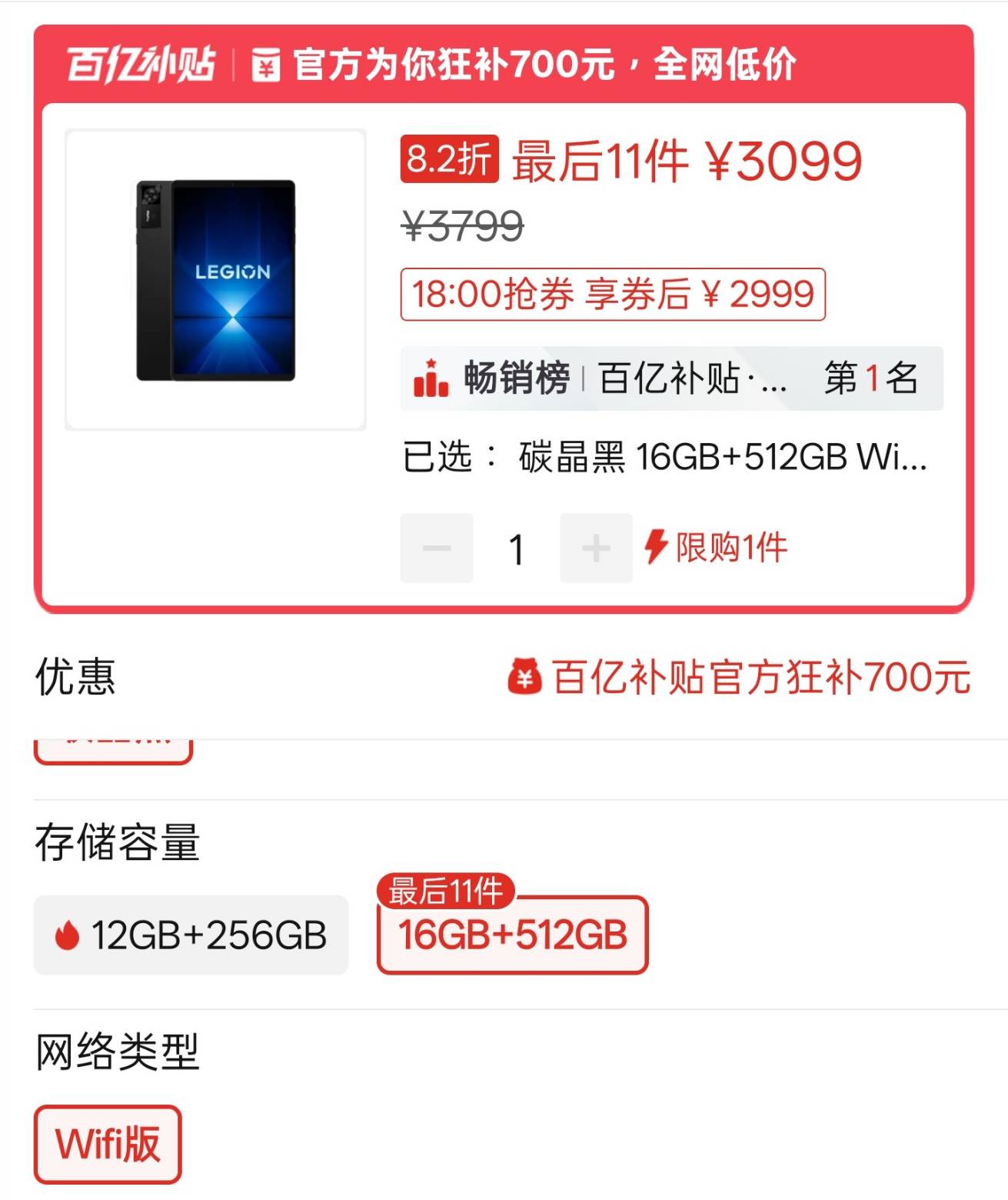
Task: Click the red packet icon in the 优惠 row
Action: (x=525, y=676)
